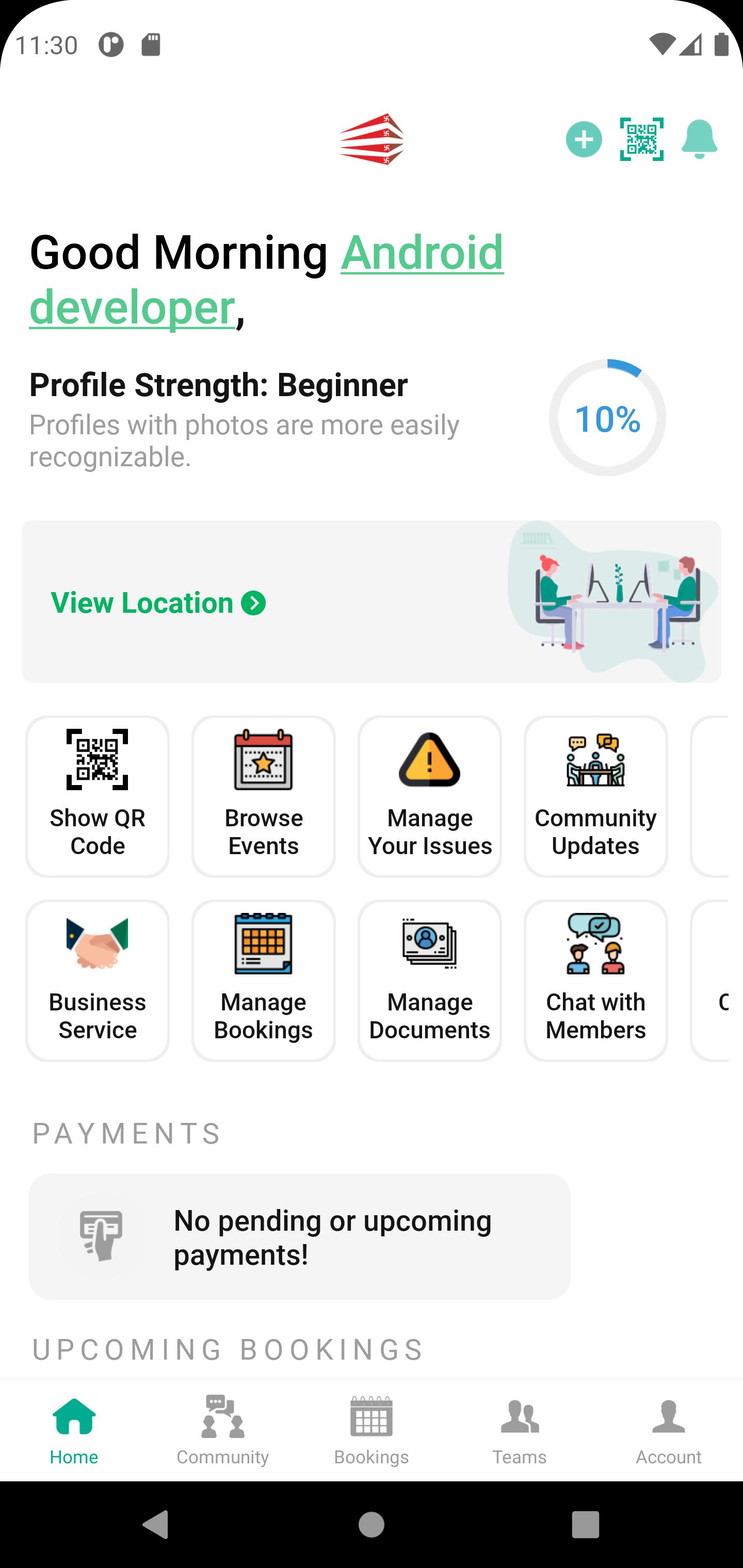Switch to the Teams tab

(x=520, y=1430)
